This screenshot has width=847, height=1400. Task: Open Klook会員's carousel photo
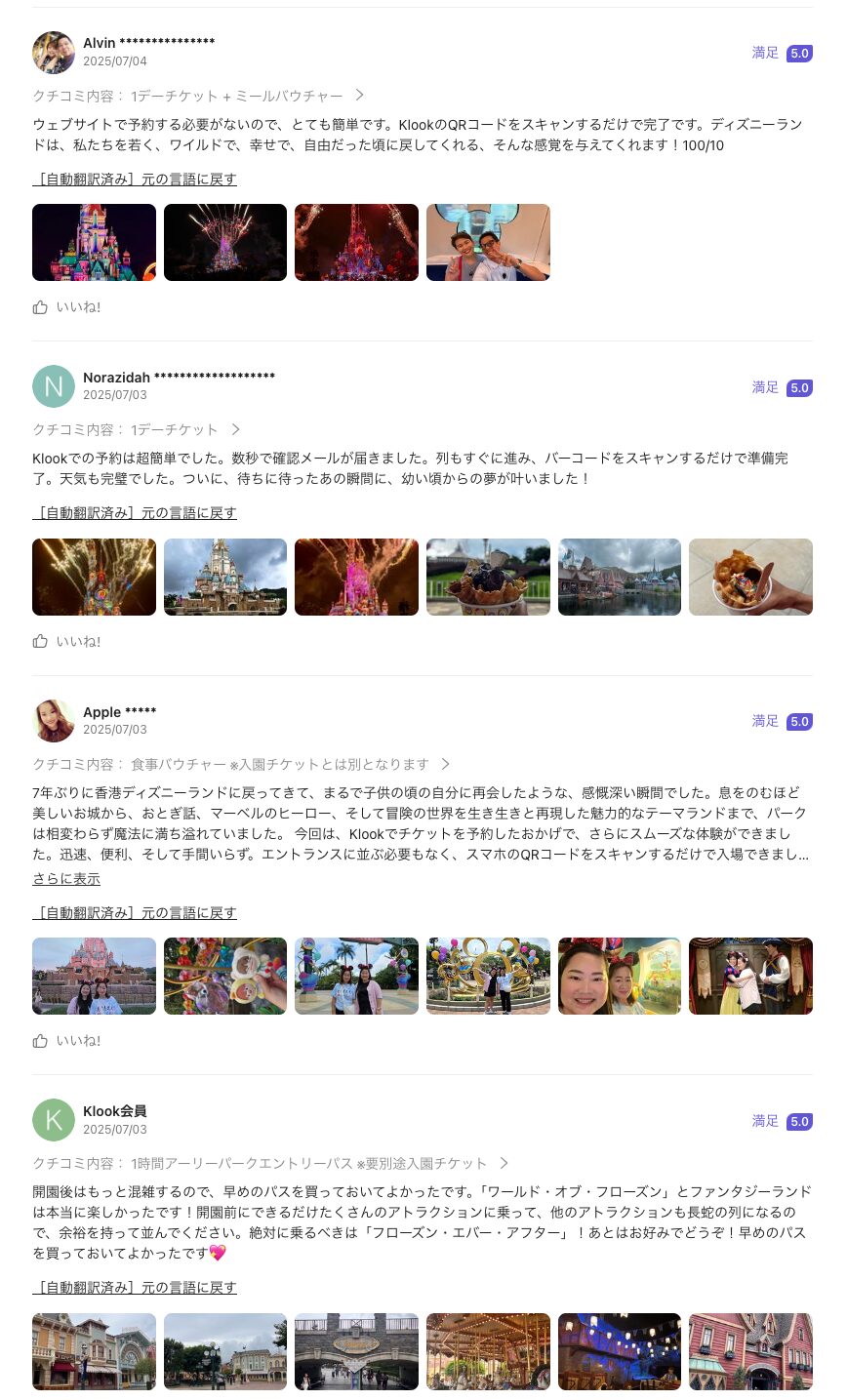488,1351
